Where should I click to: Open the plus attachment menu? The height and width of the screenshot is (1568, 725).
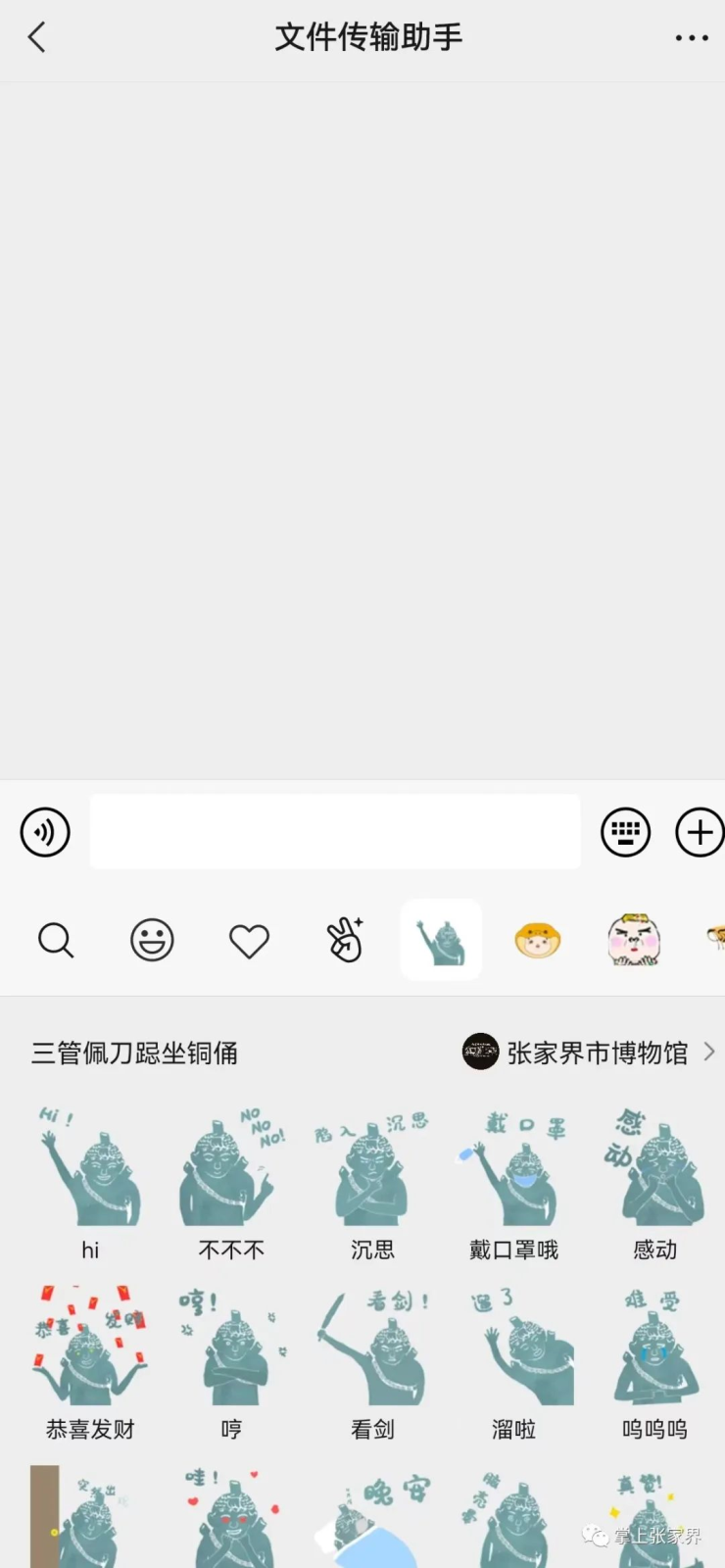tap(699, 832)
